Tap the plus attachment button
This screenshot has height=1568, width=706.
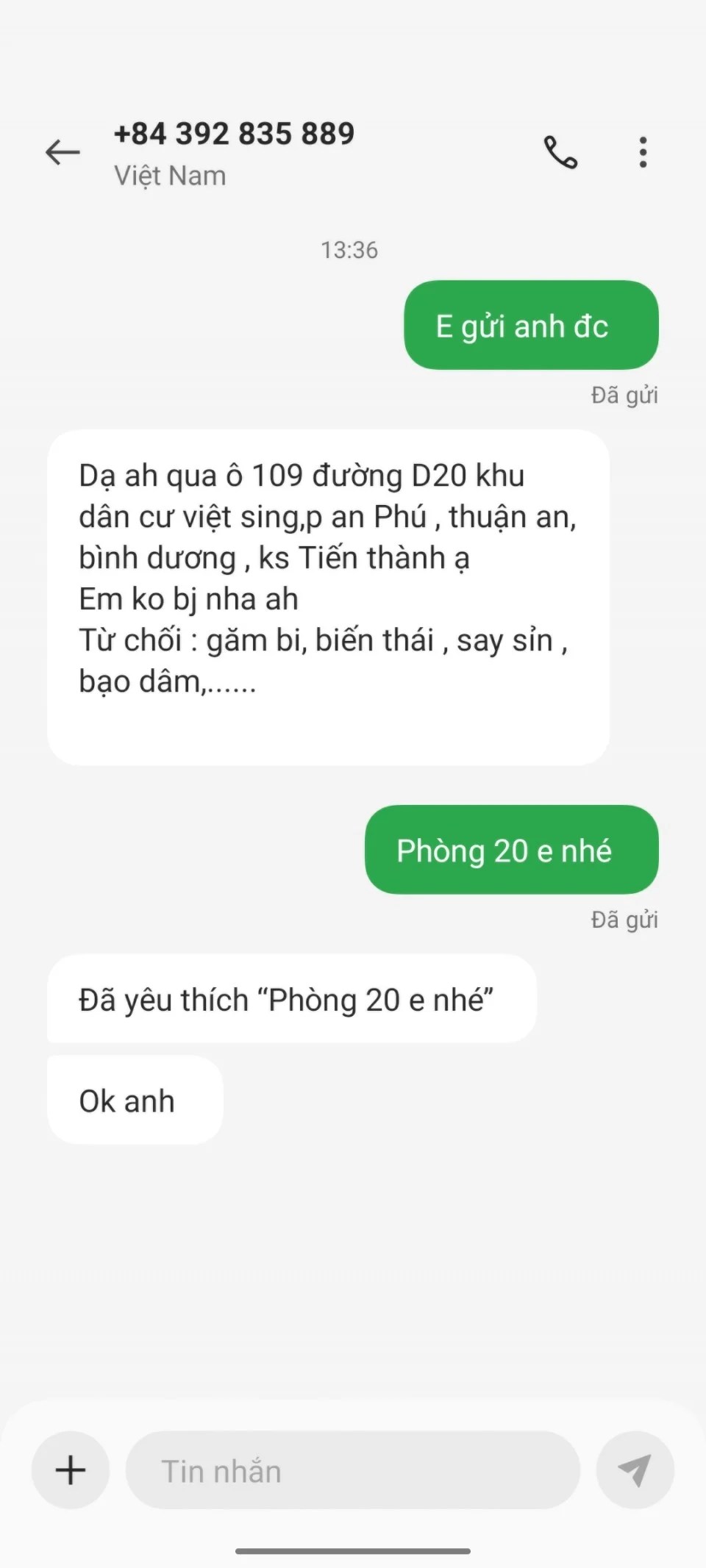coord(71,1470)
